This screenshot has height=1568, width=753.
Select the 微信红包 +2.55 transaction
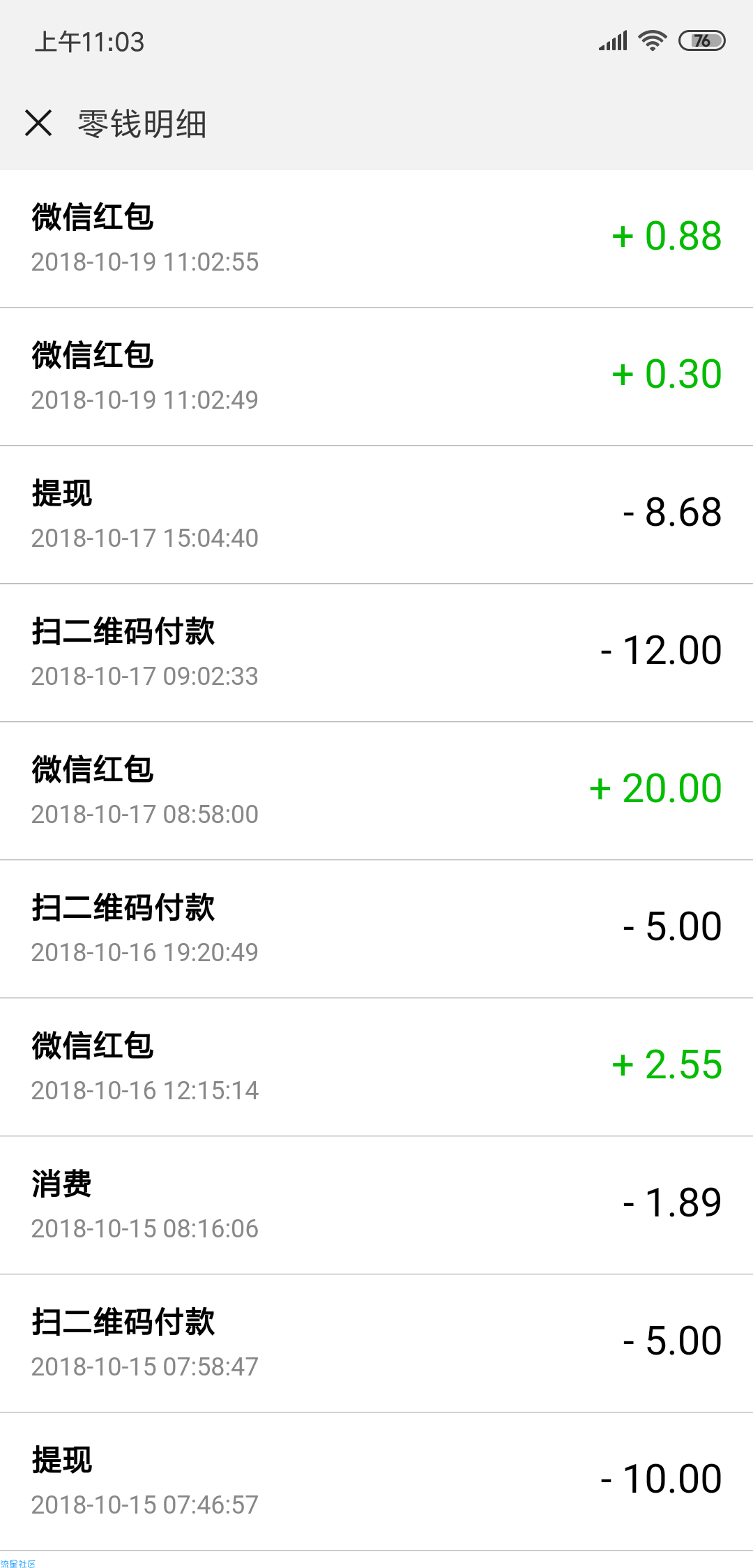point(376,1067)
